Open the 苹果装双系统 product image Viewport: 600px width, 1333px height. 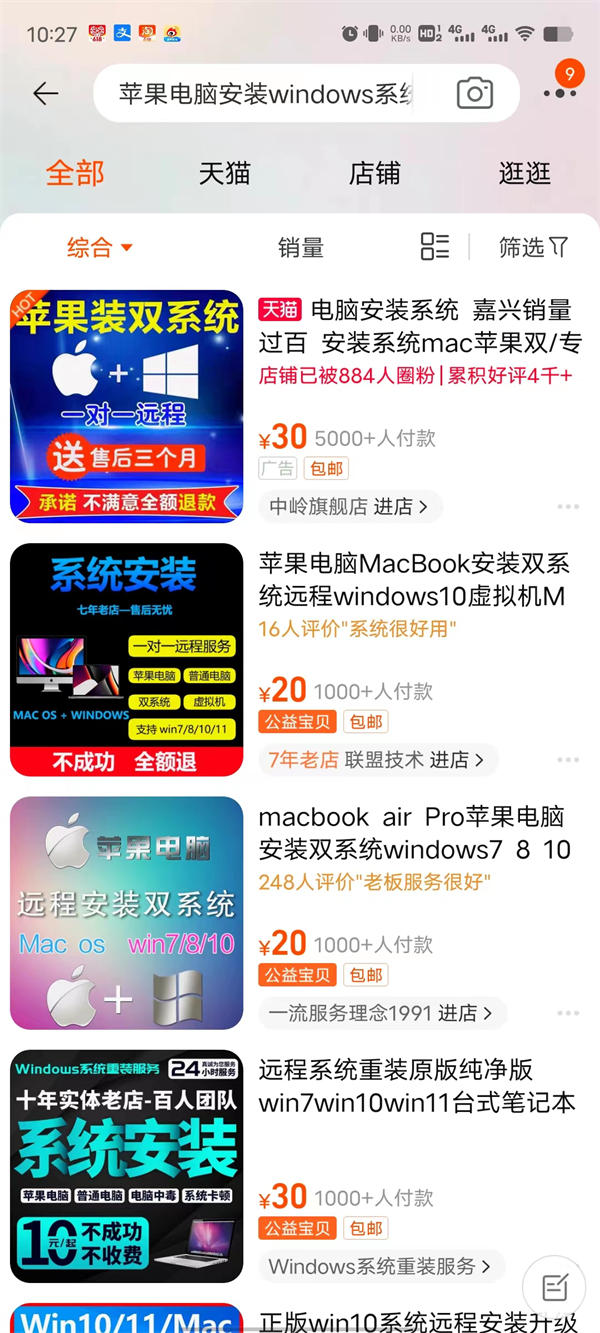point(126,406)
